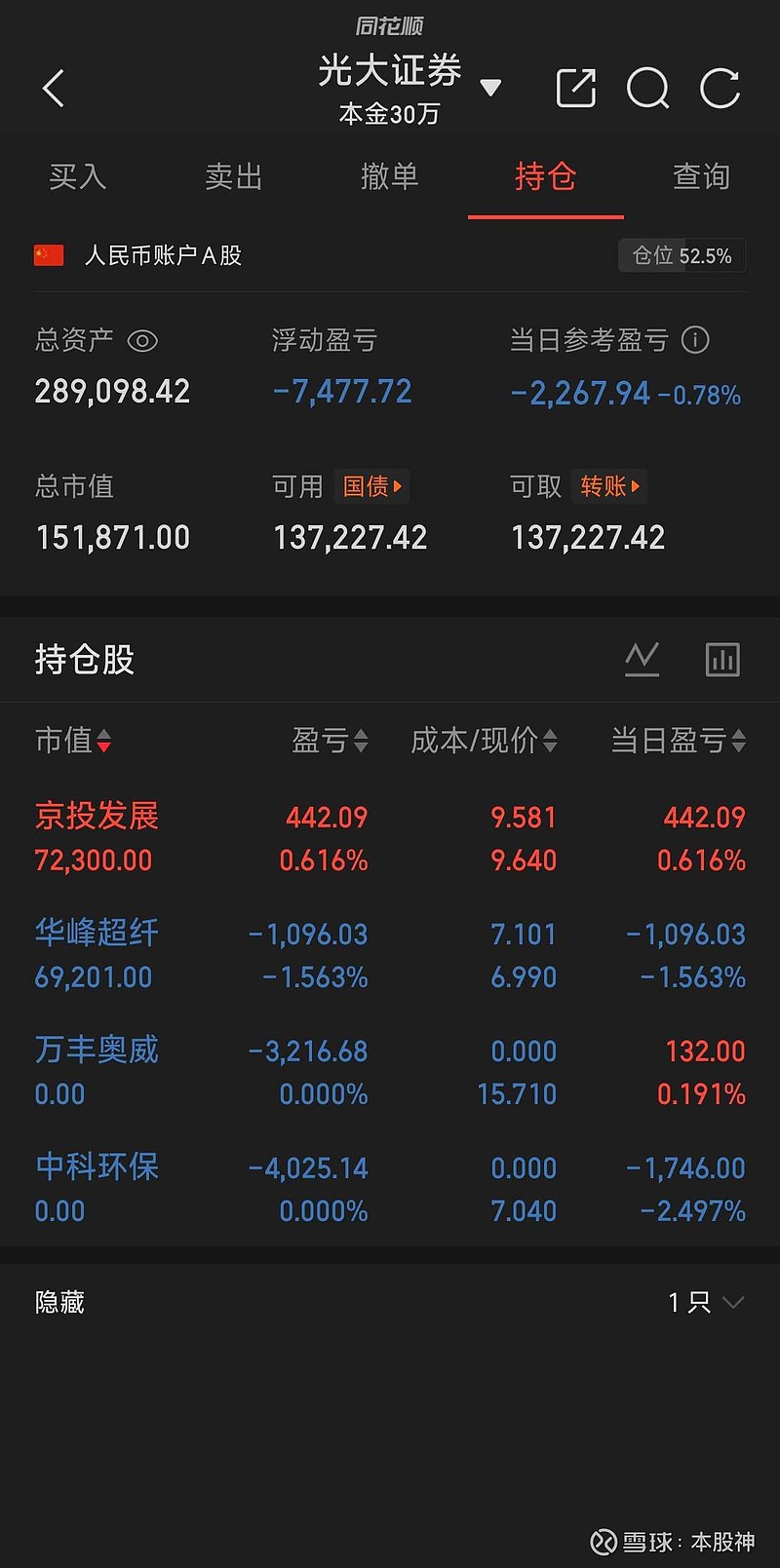780x1568 pixels.
Task: Open the account dropdown beside 光大证券
Action: pyautogui.click(x=492, y=88)
